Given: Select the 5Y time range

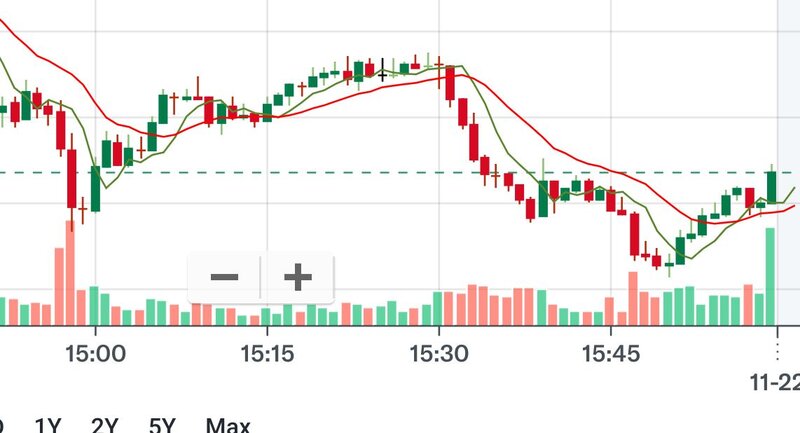Looking at the screenshot, I should [161, 426].
